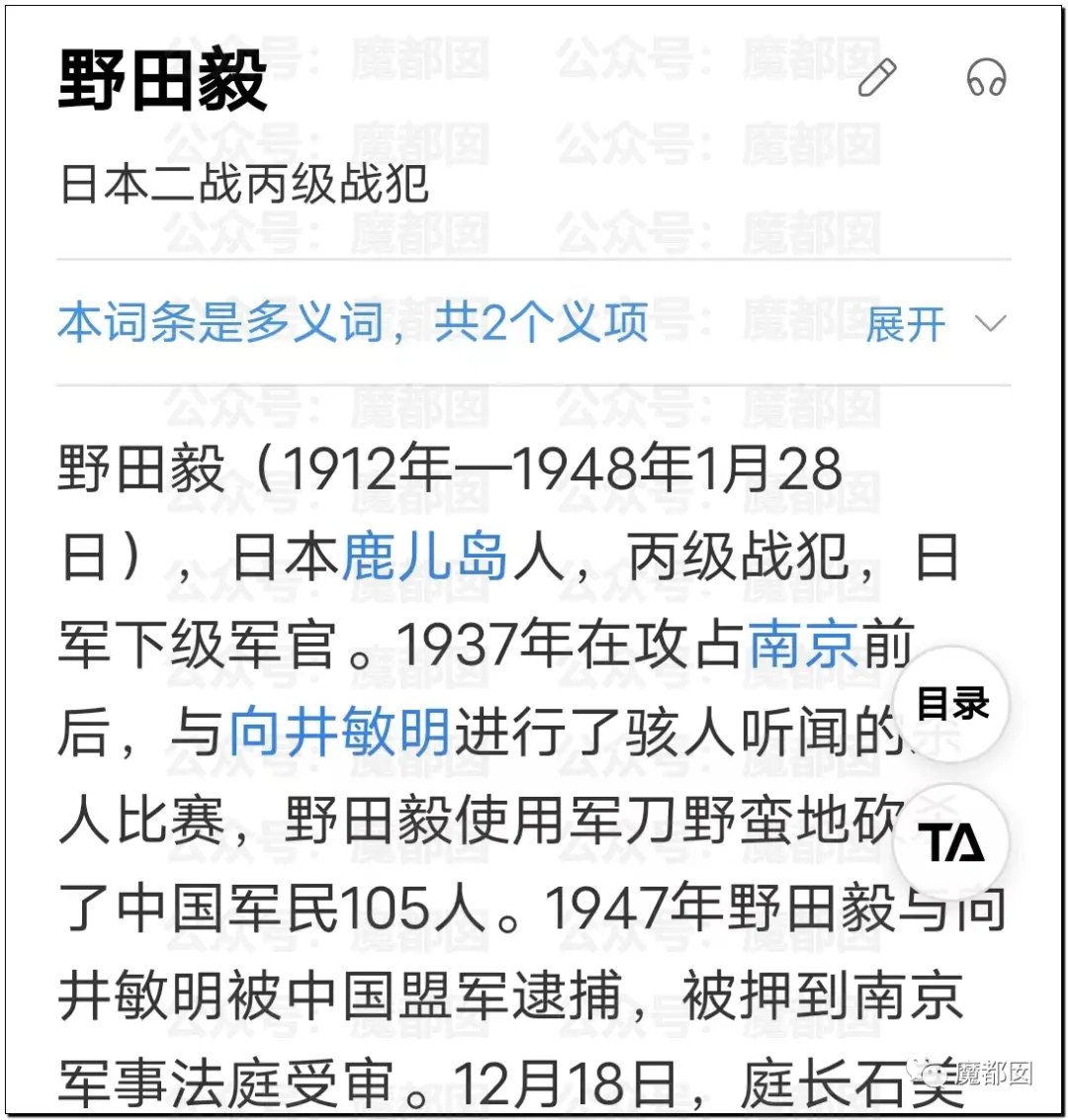Screen dimensions: 1068x1120
Task: Open the 本词条是多义词 disambiguation link
Action: pos(352,323)
